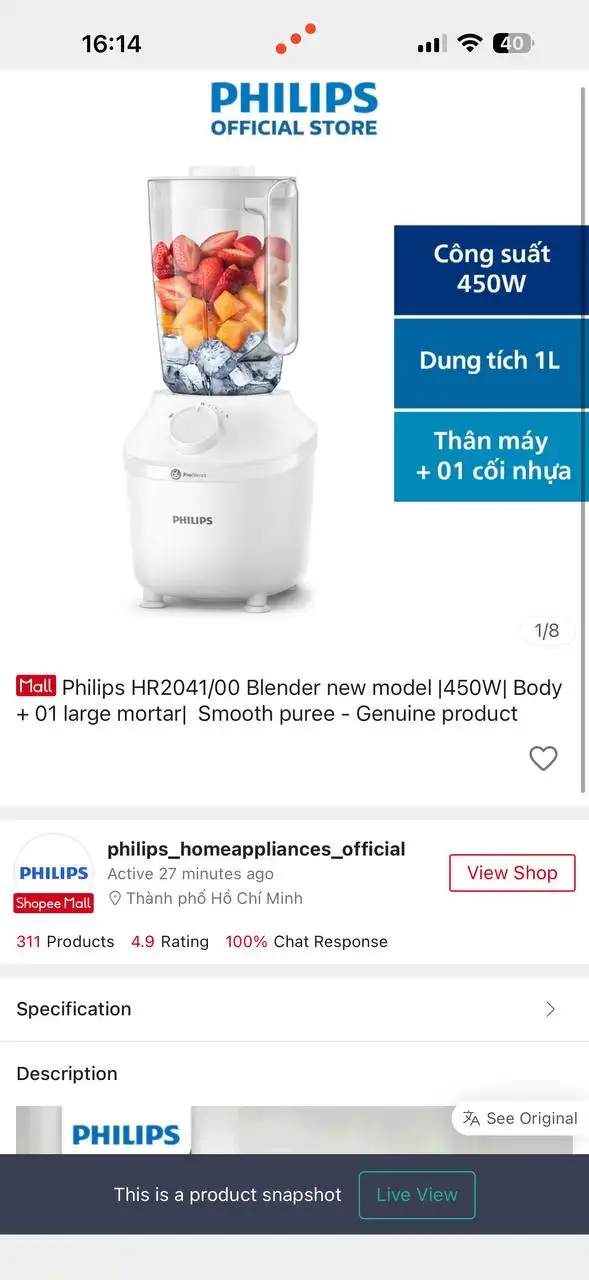The width and height of the screenshot is (589, 1280).
Task: Open philips_homeappliances_official shop profile
Action: point(256,849)
